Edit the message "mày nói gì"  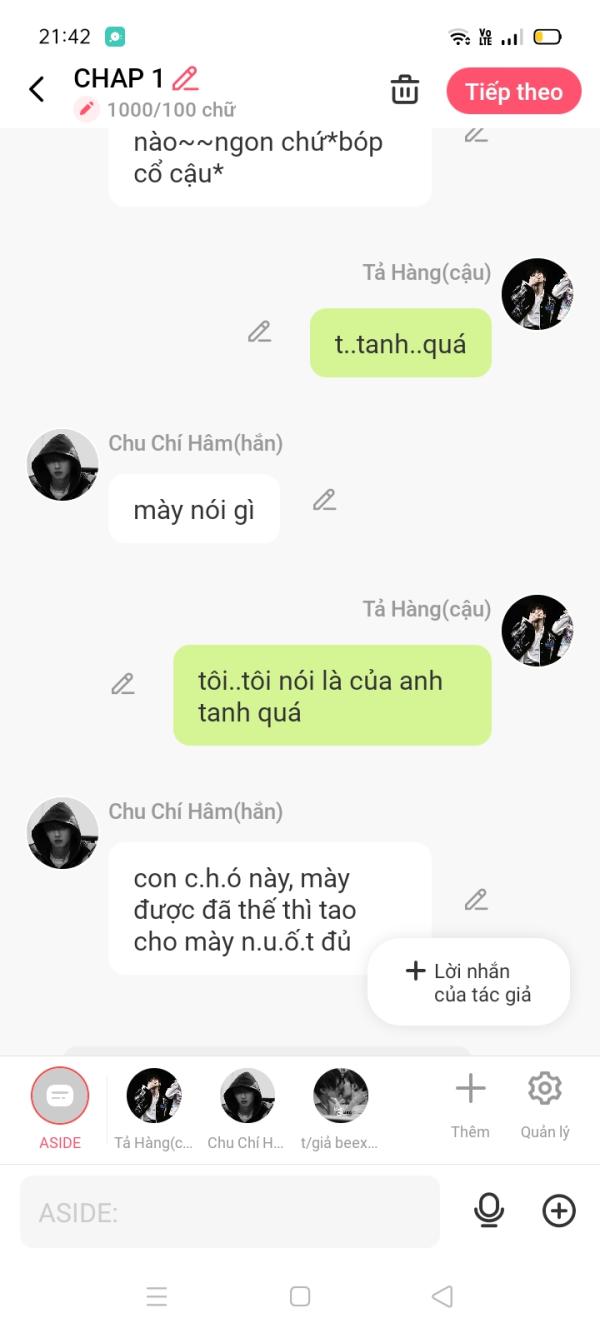pyautogui.click(x=324, y=500)
